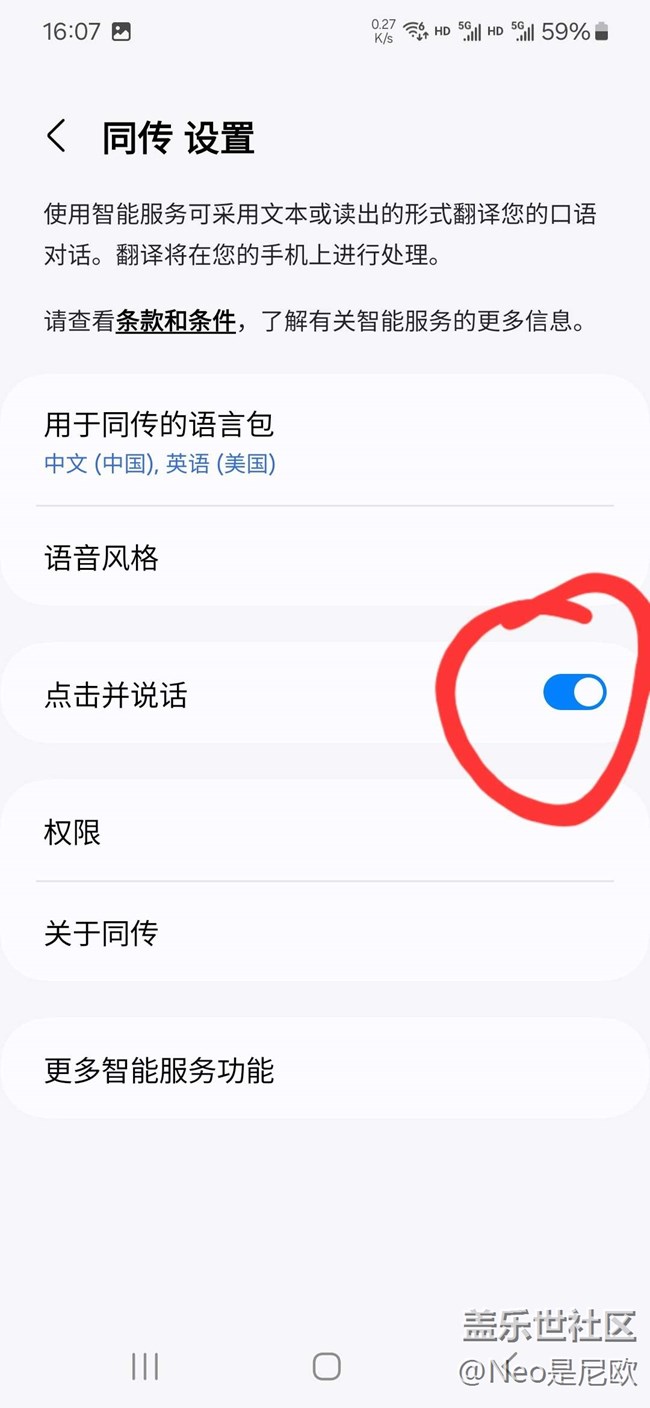Viewport: 650px width, 1408px height.
Task: Turn off the 点击并说话 switch
Action: pyautogui.click(x=574, y=693)
